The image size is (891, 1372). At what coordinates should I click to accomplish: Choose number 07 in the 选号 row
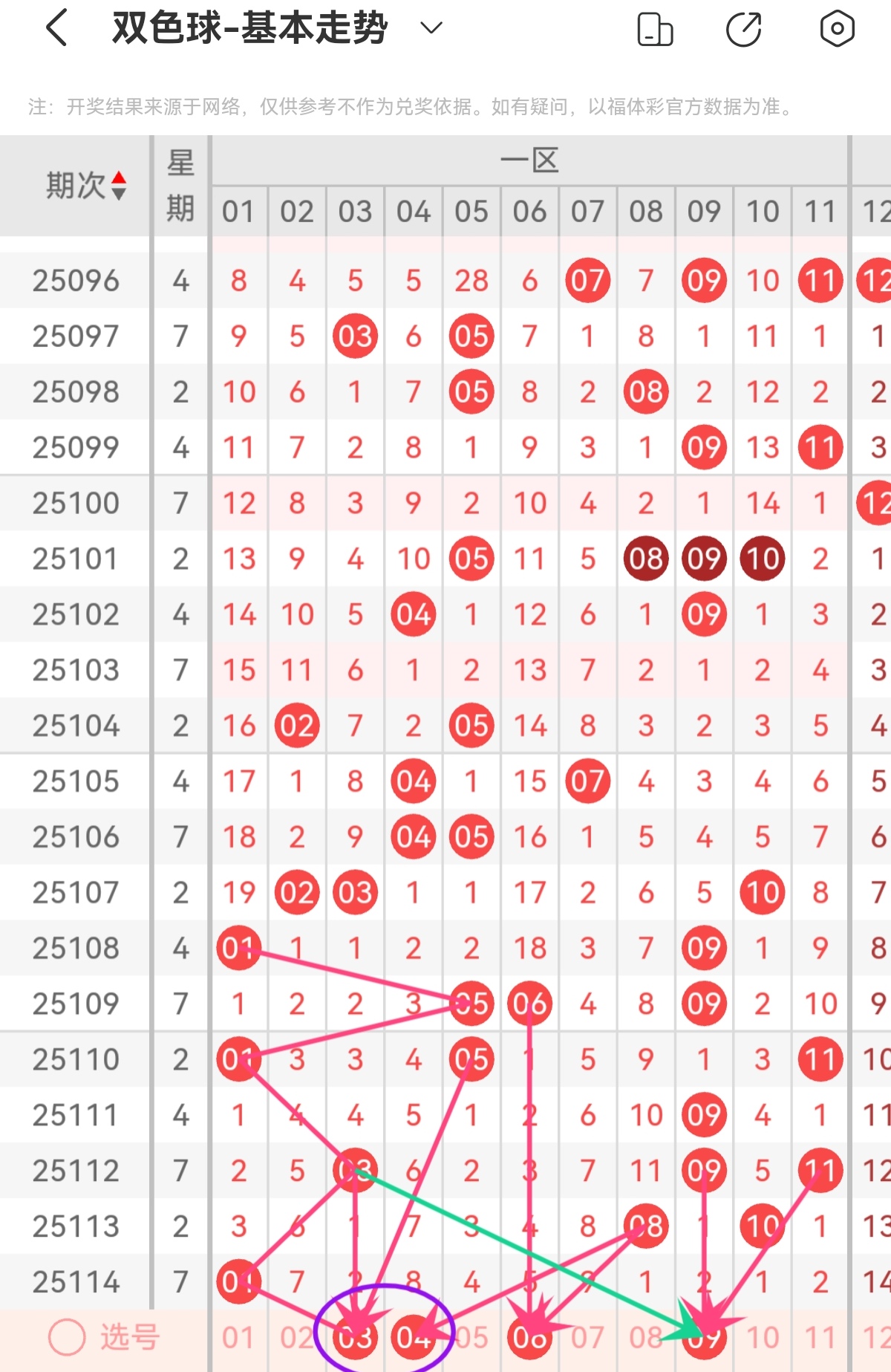pos(587,1338)
